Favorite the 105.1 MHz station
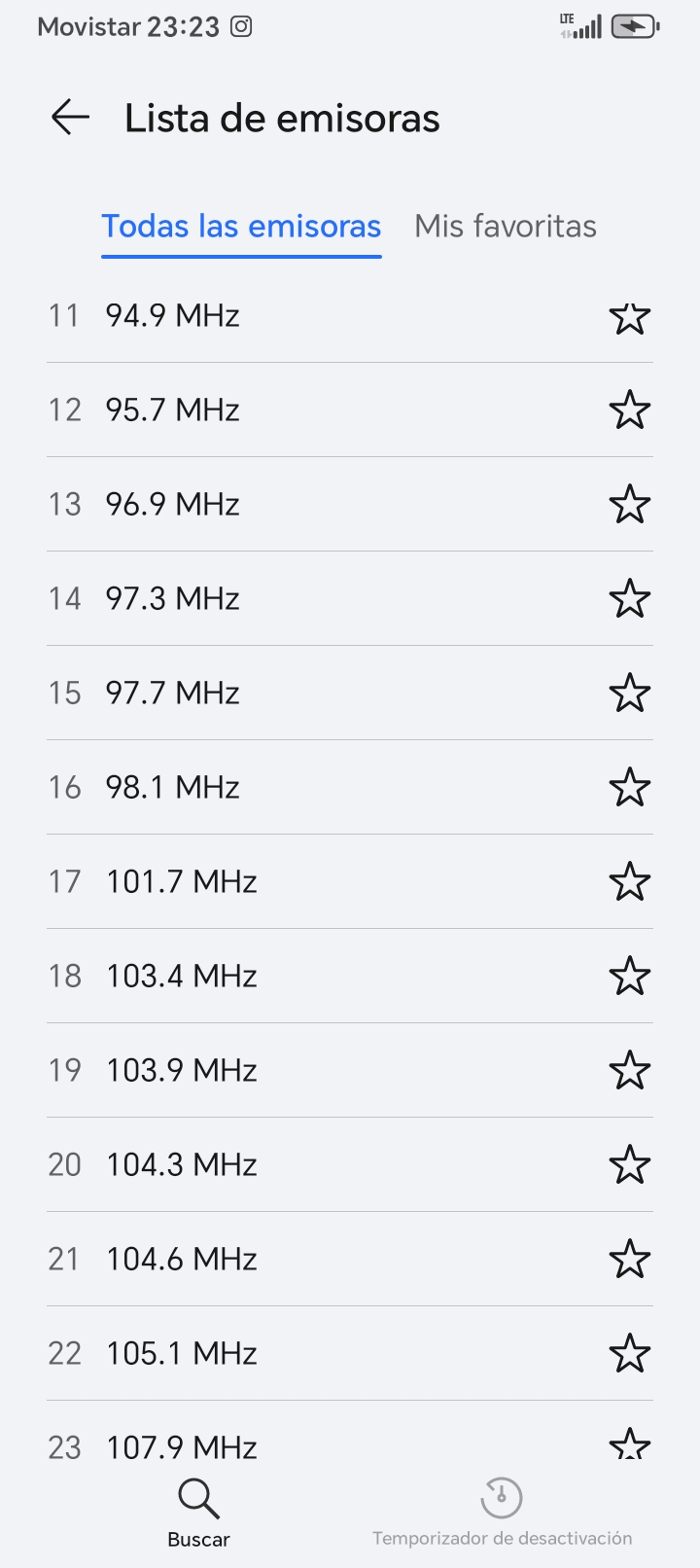 click(629, 1354)
